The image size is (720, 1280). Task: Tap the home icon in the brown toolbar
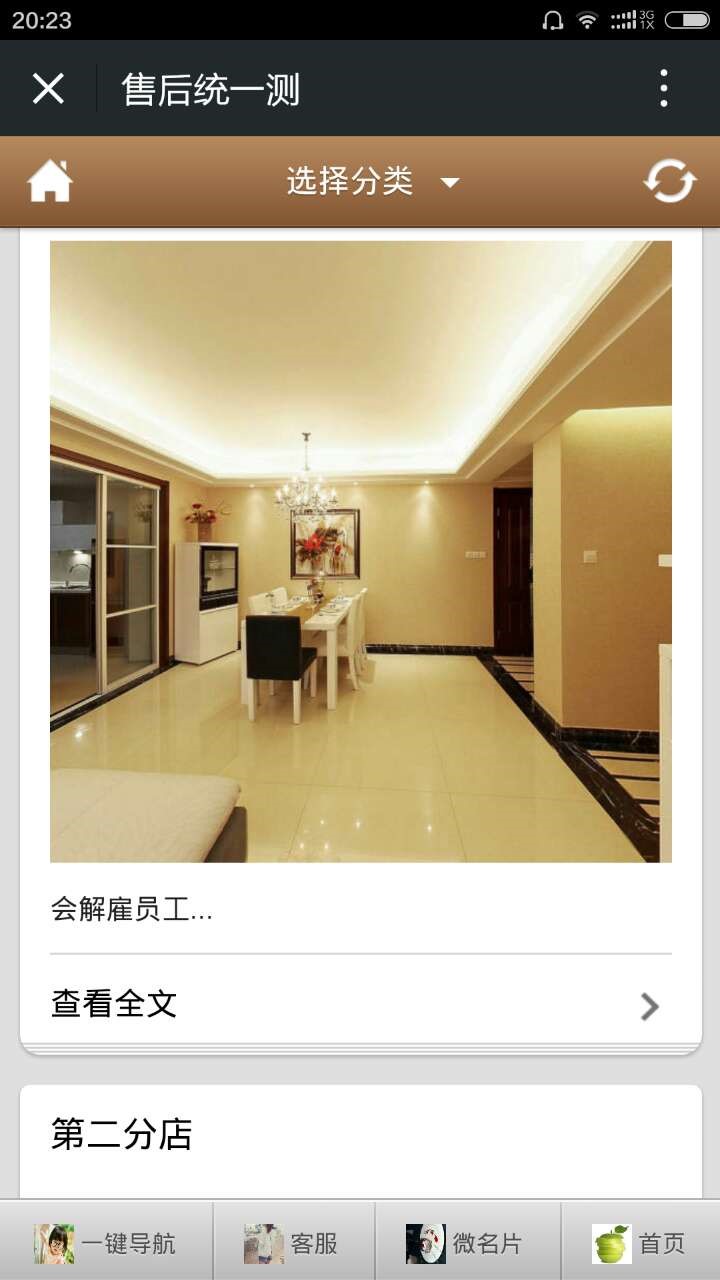point(48,181)
